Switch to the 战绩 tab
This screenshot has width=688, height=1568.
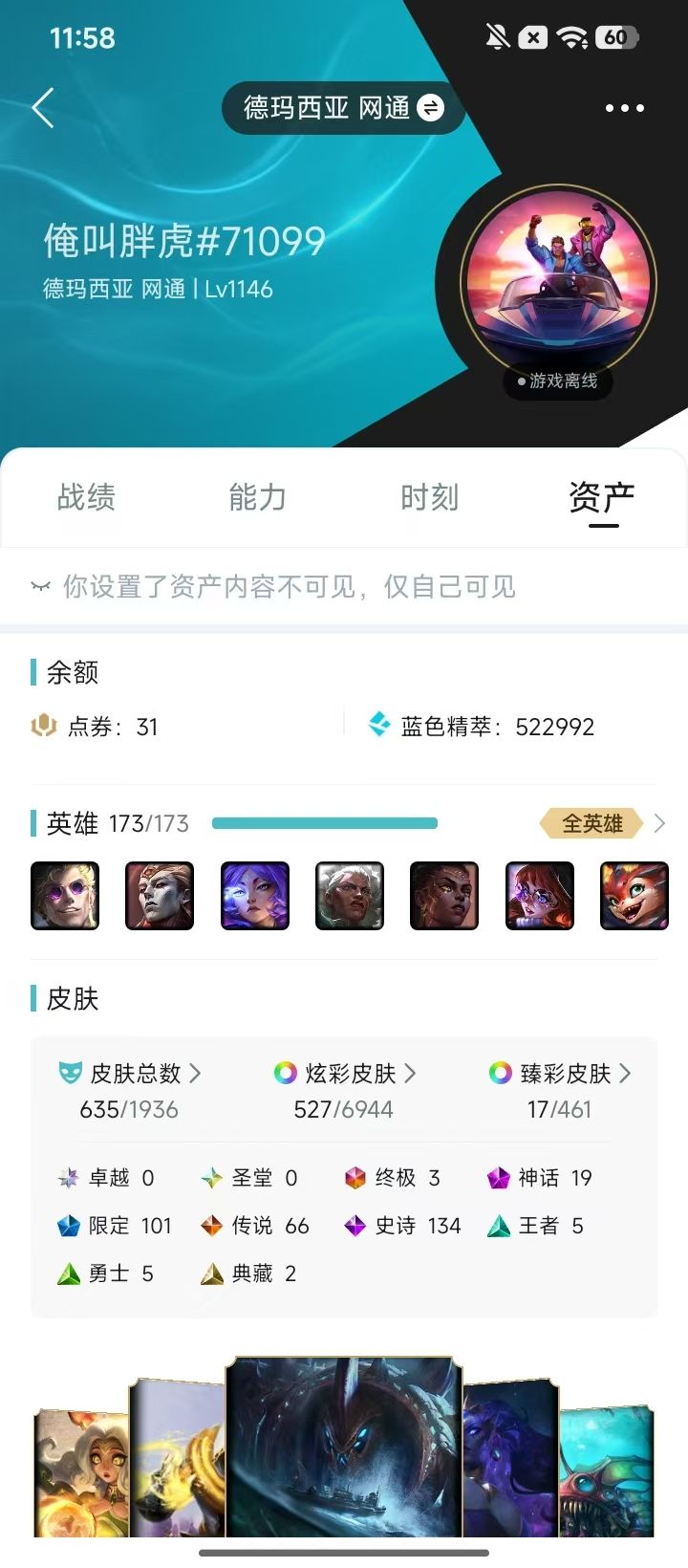pyautogui.click(x=86, y=497)
